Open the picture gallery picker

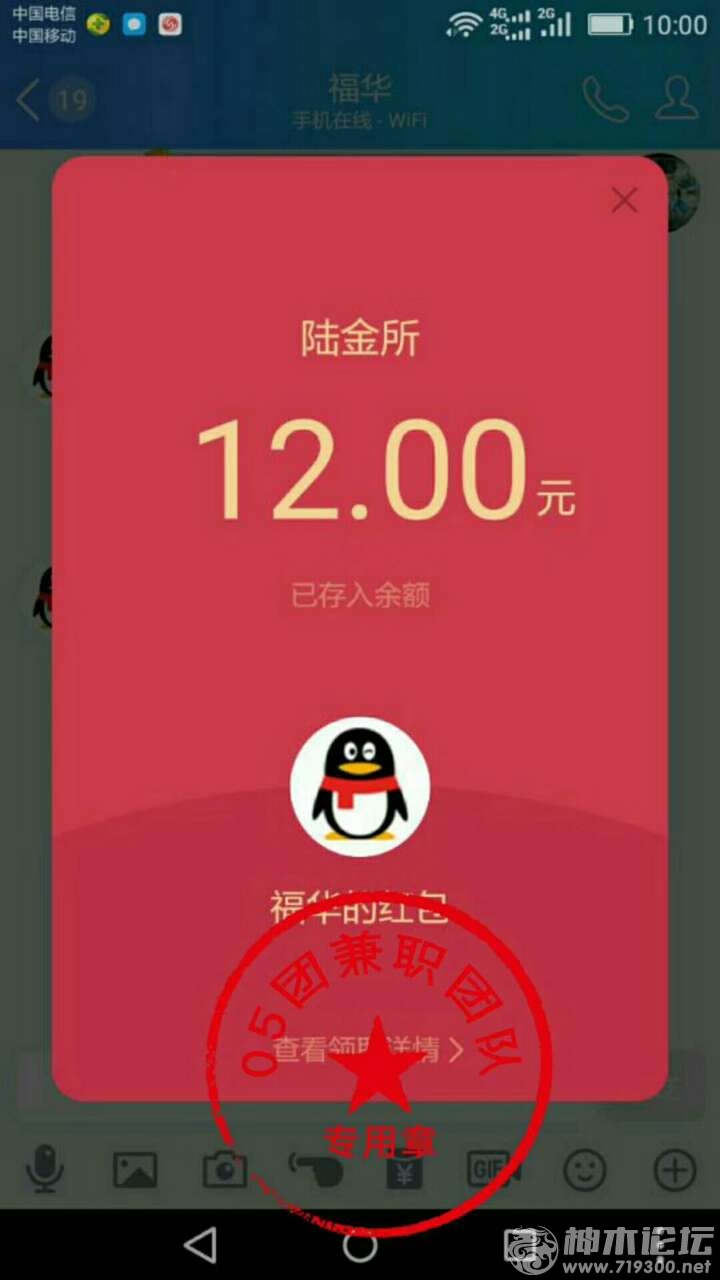pyautogui.click(x=135, y=1168)
